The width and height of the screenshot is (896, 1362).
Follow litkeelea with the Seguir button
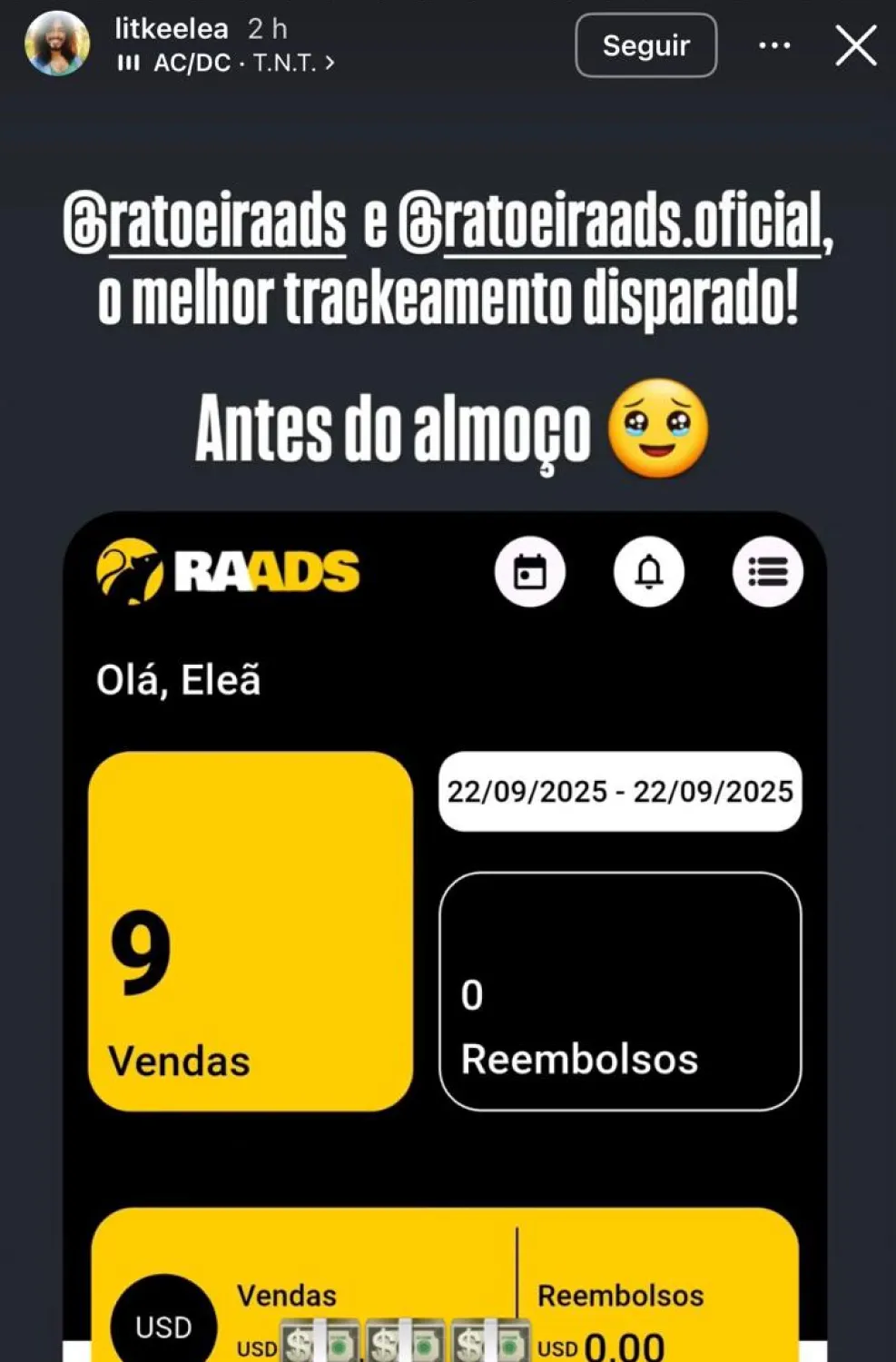tap(645, 45)
